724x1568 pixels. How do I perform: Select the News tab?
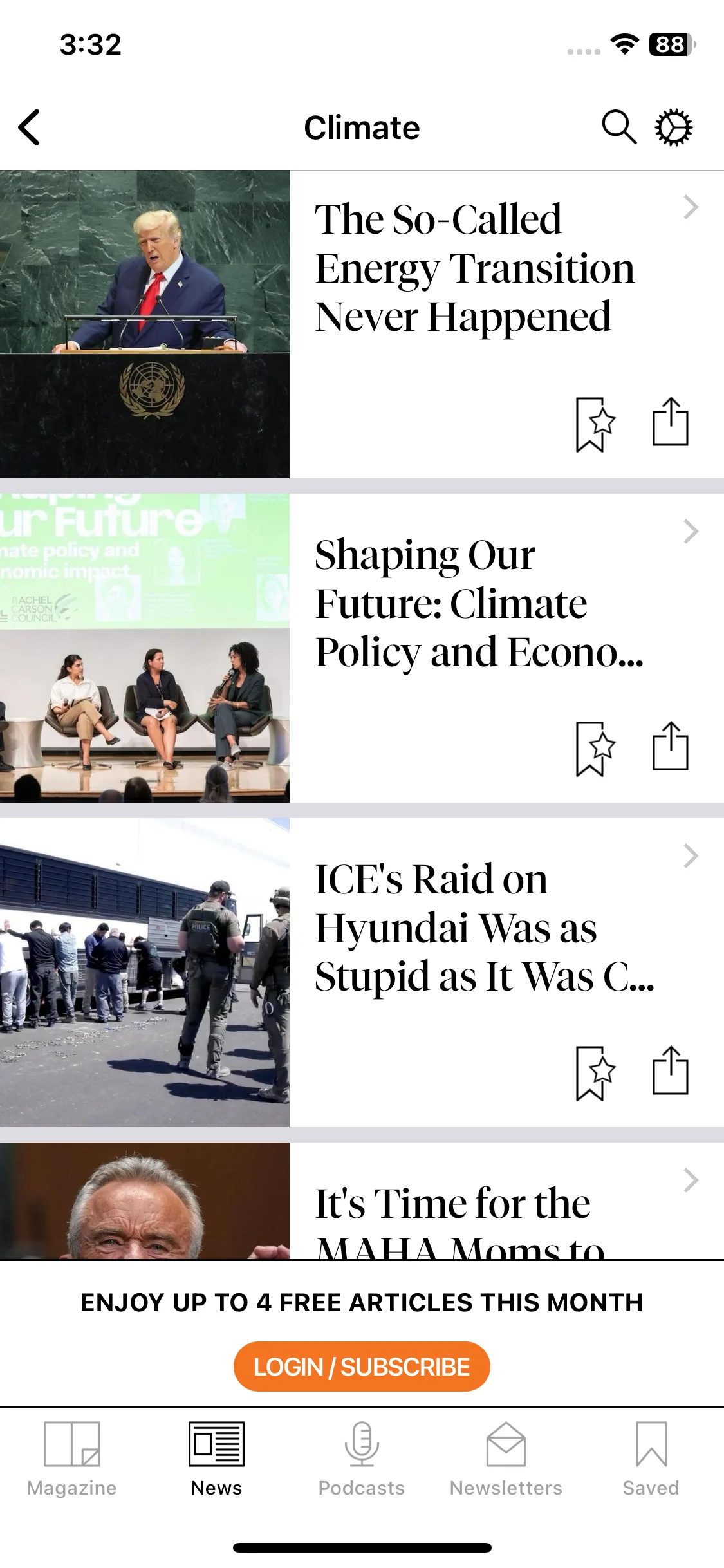216,1459
